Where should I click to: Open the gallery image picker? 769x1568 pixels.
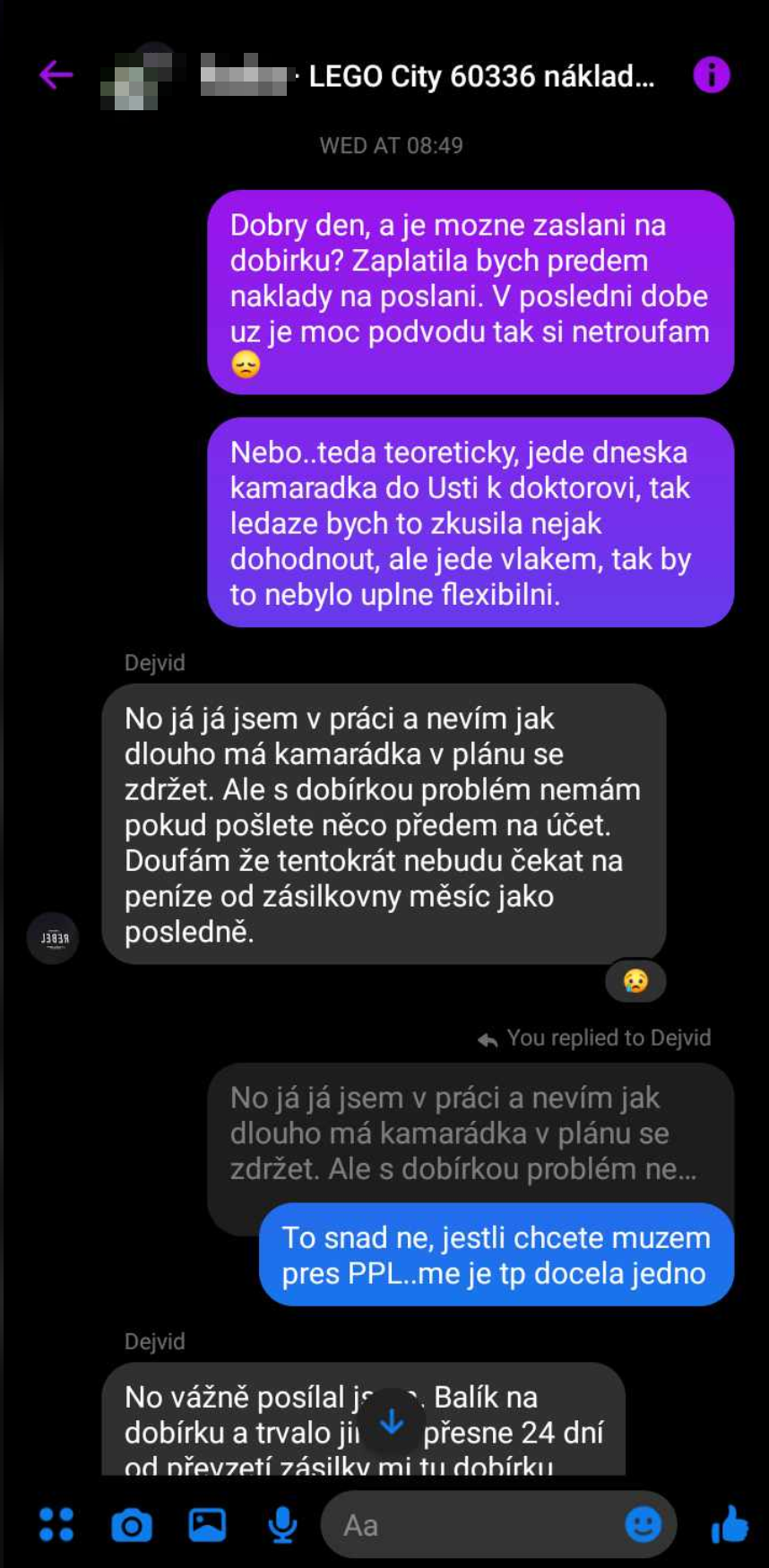pos(207,1524)
